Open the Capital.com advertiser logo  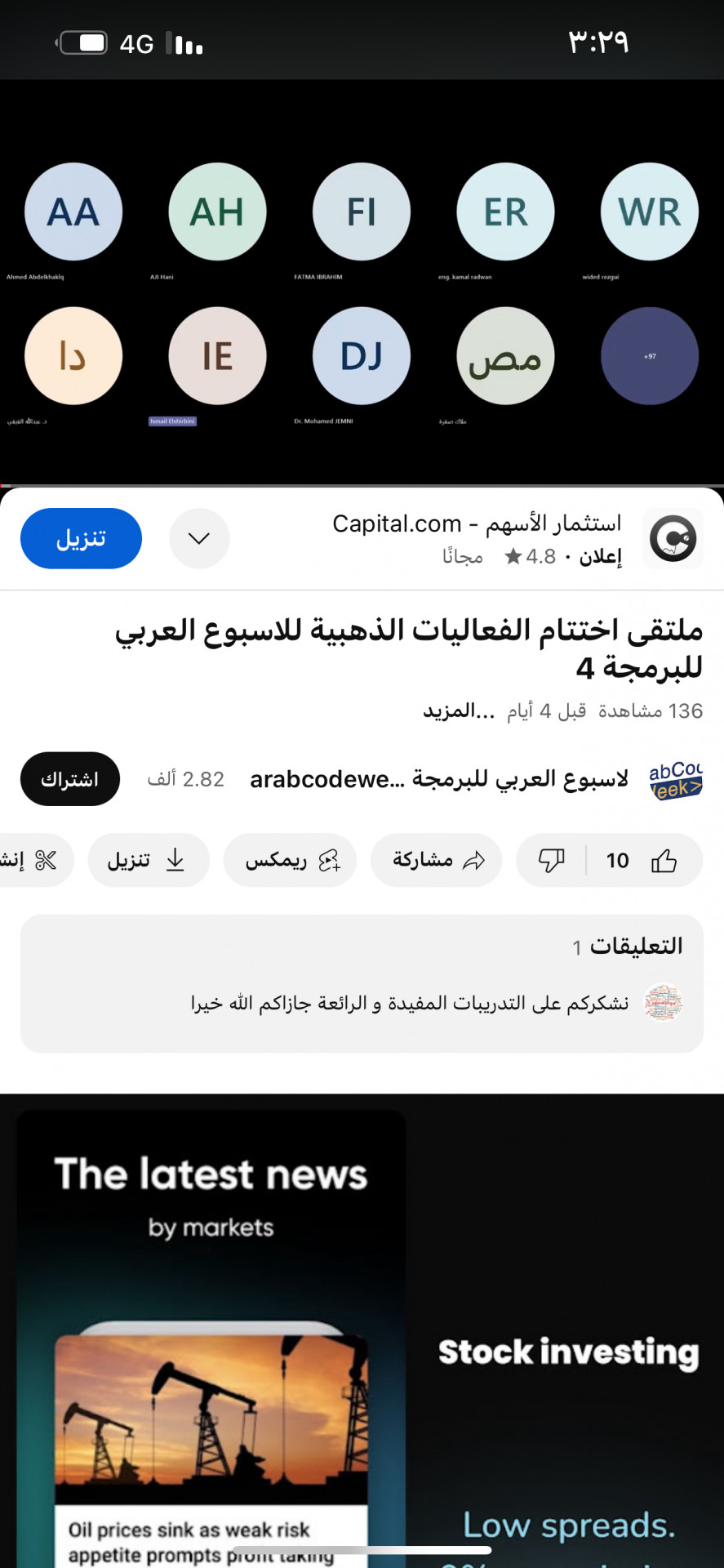point(673,538)
